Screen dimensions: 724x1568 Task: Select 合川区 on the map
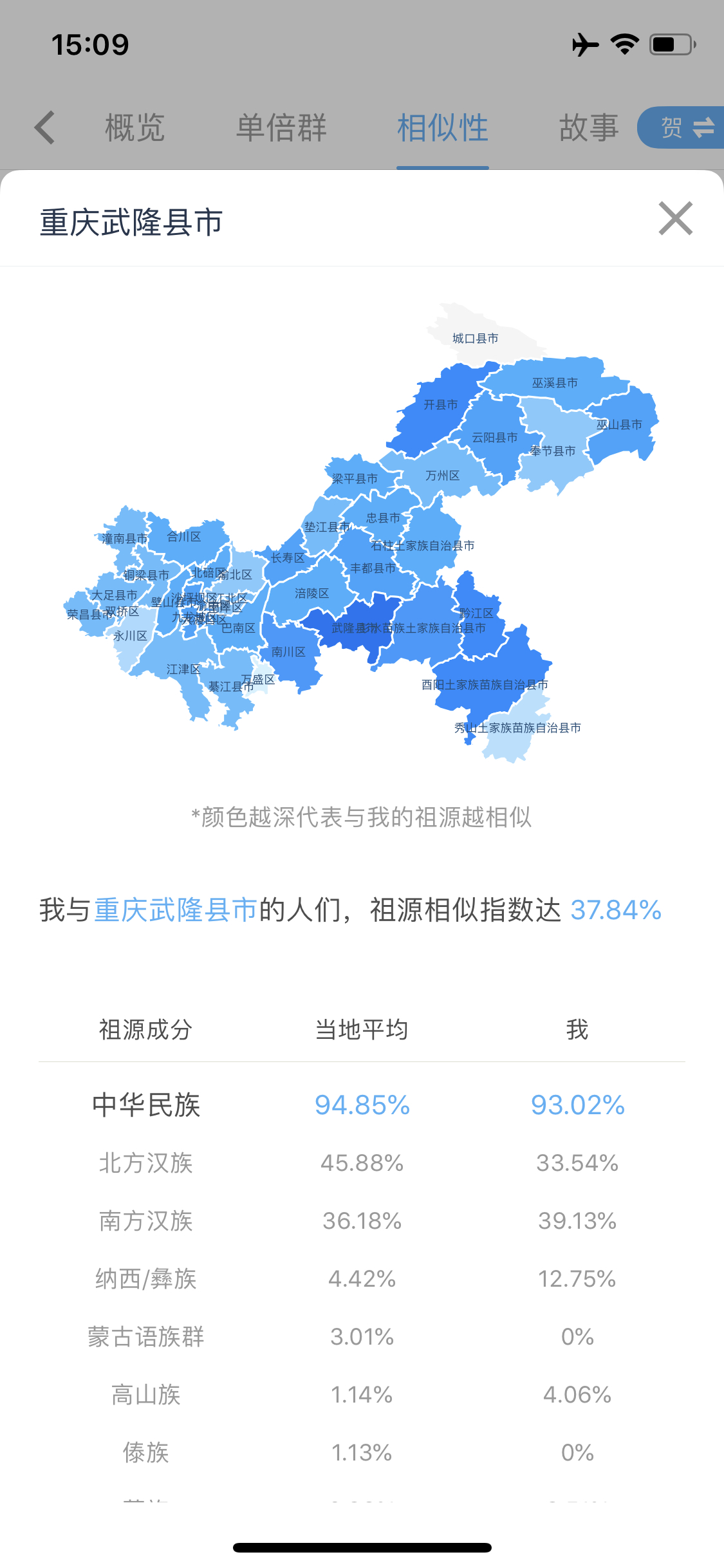184,537
